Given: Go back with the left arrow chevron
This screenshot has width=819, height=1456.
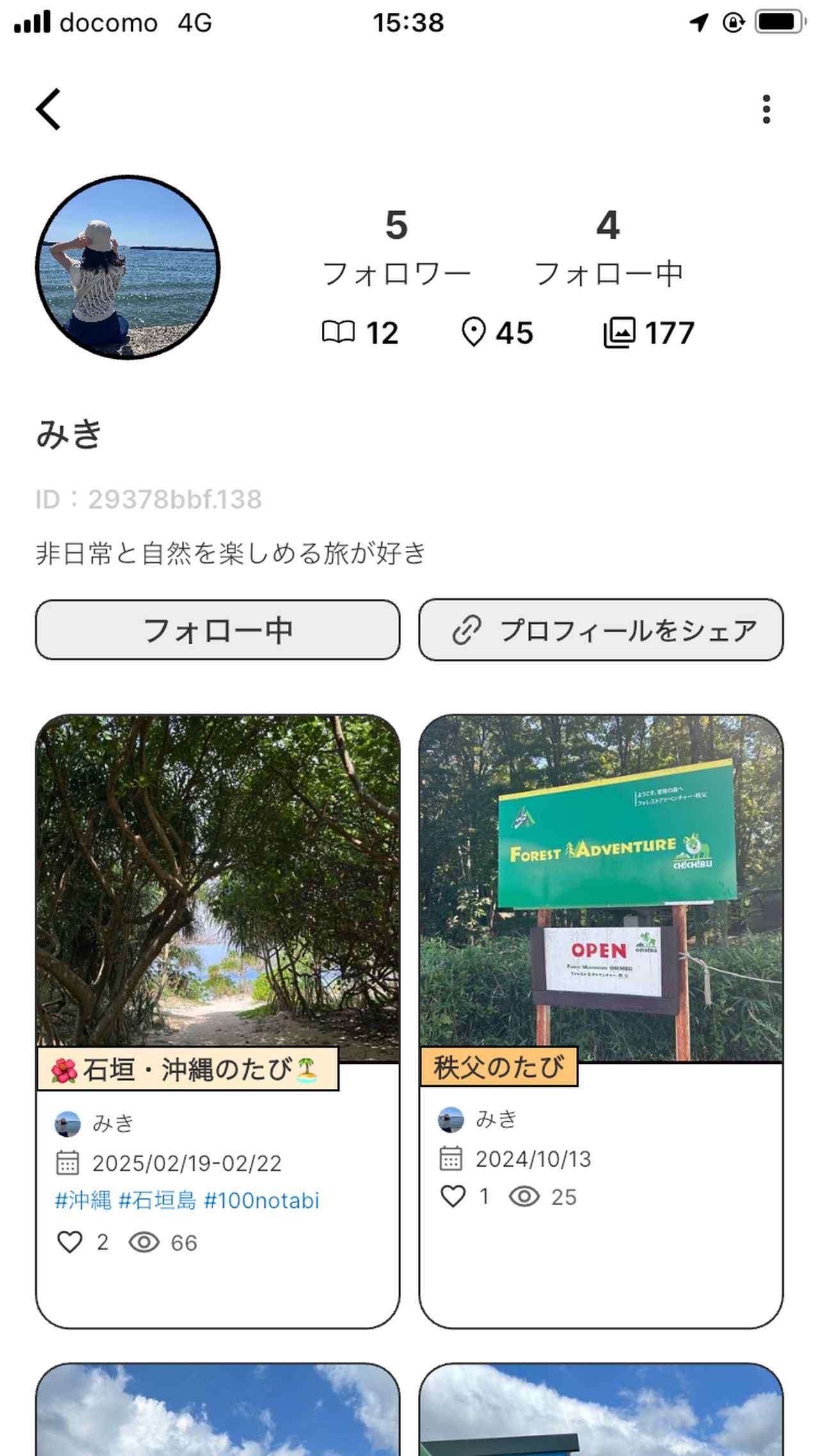Looking at the screenshot, I should coord(49,109).
